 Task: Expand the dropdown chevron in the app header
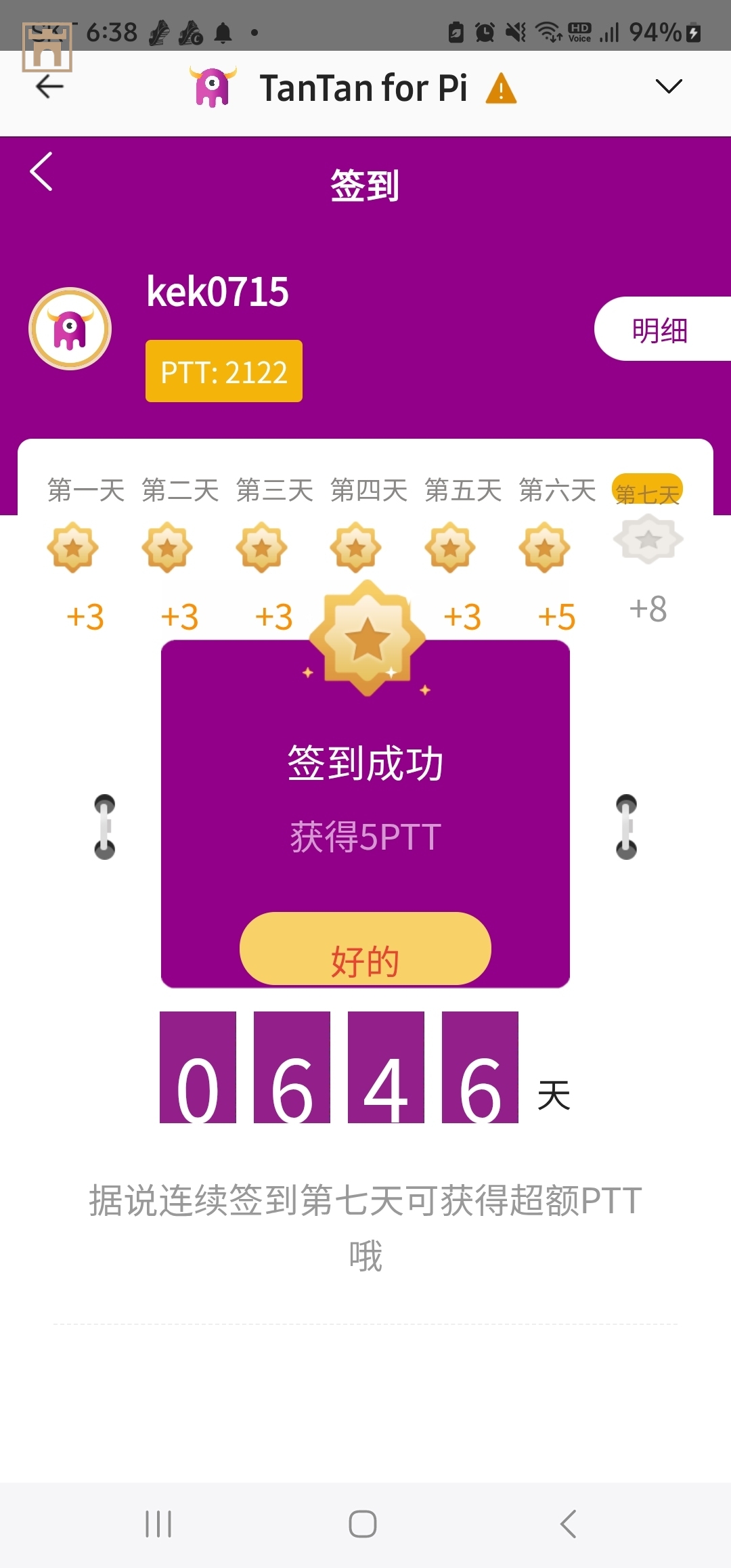pyautogui.click(x=668, y=87)
